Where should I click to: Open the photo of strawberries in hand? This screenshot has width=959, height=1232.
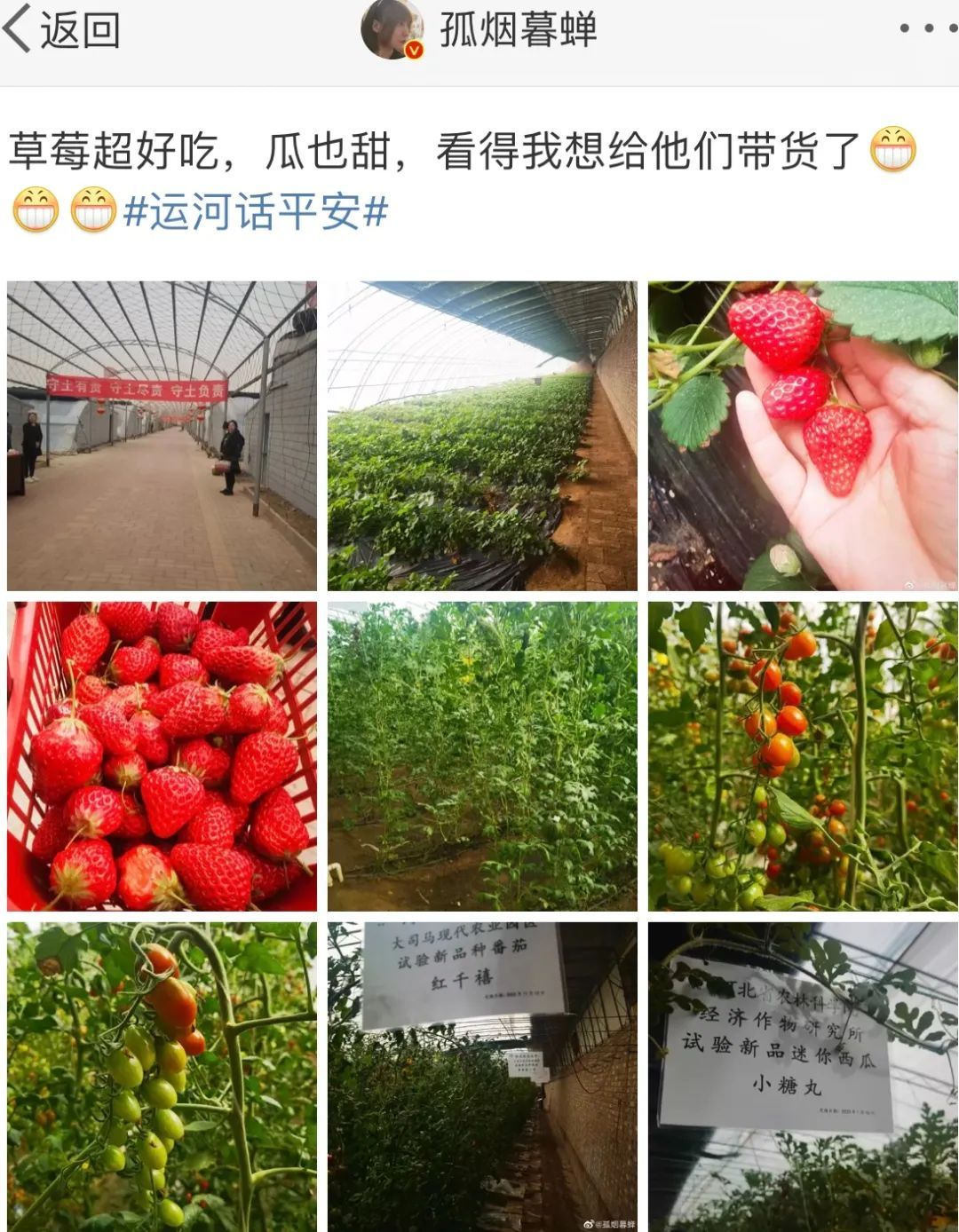(803, 436)
